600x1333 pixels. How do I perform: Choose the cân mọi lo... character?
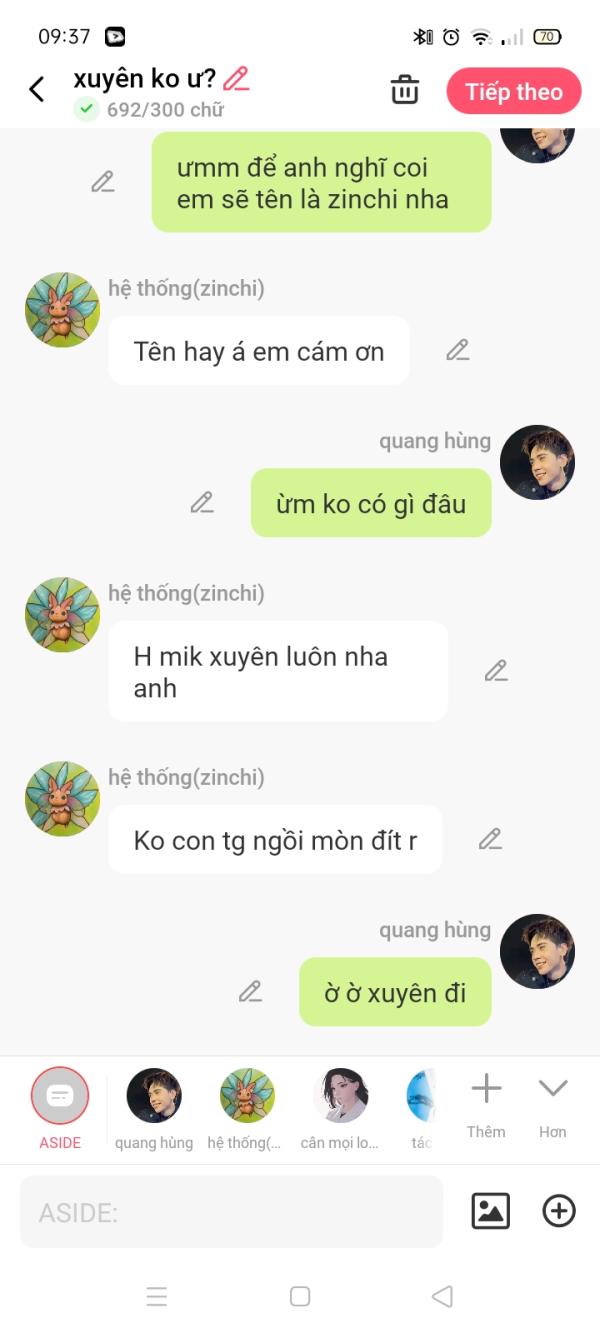click(x=340, y=1097)
